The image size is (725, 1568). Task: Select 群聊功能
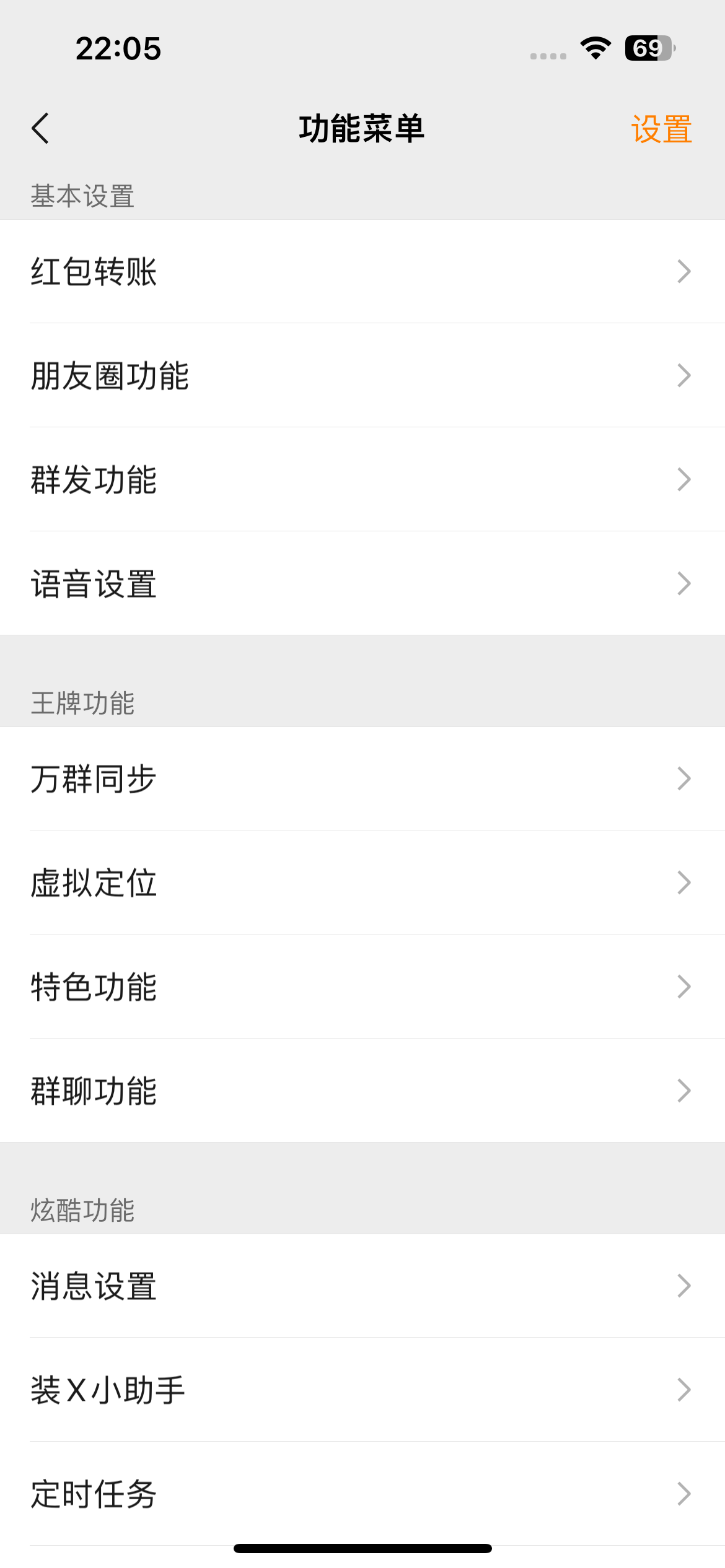point(362,1091)
